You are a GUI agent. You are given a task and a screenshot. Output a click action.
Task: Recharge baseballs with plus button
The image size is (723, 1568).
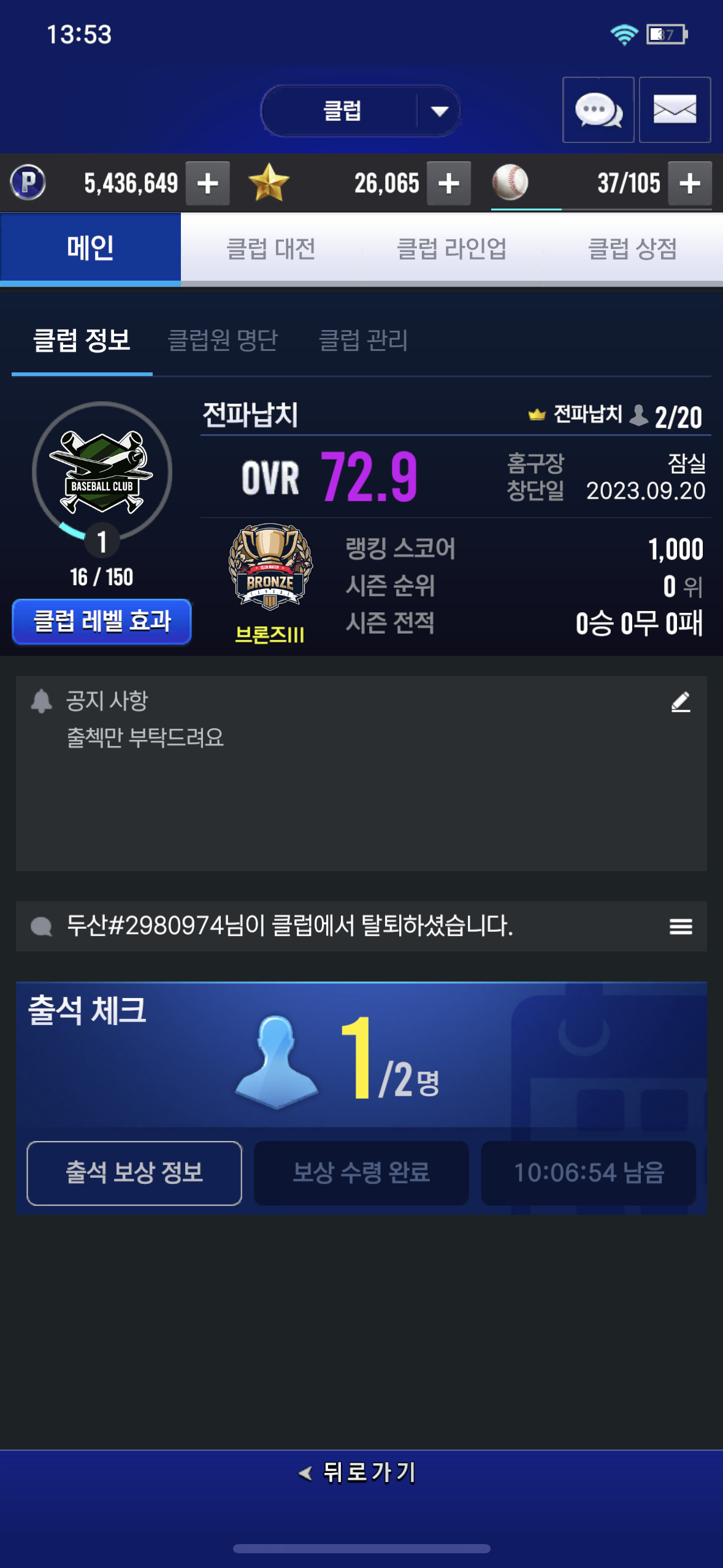690,183
